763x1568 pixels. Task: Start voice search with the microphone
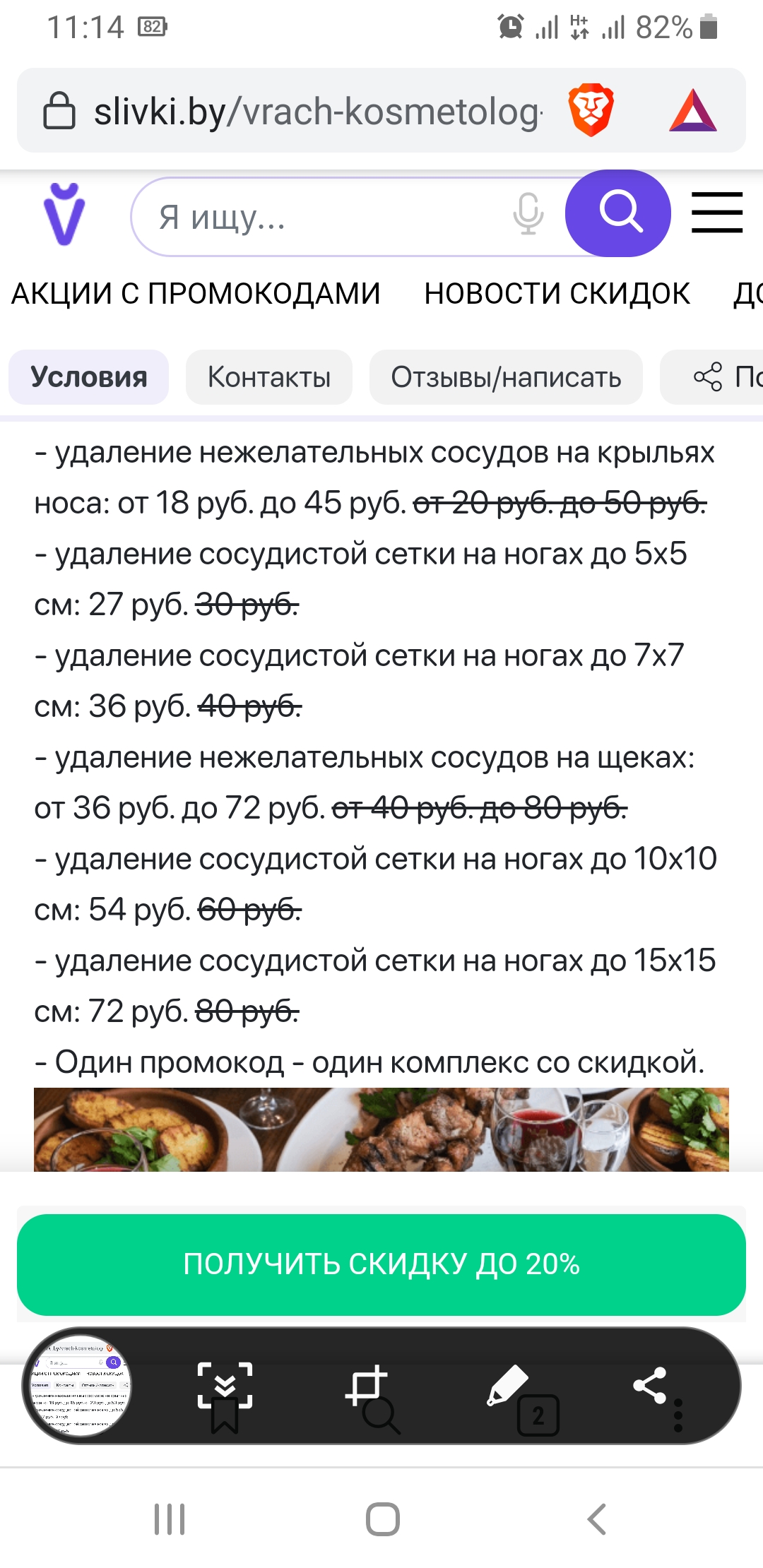pyautogui.click(x=528, y=214)
